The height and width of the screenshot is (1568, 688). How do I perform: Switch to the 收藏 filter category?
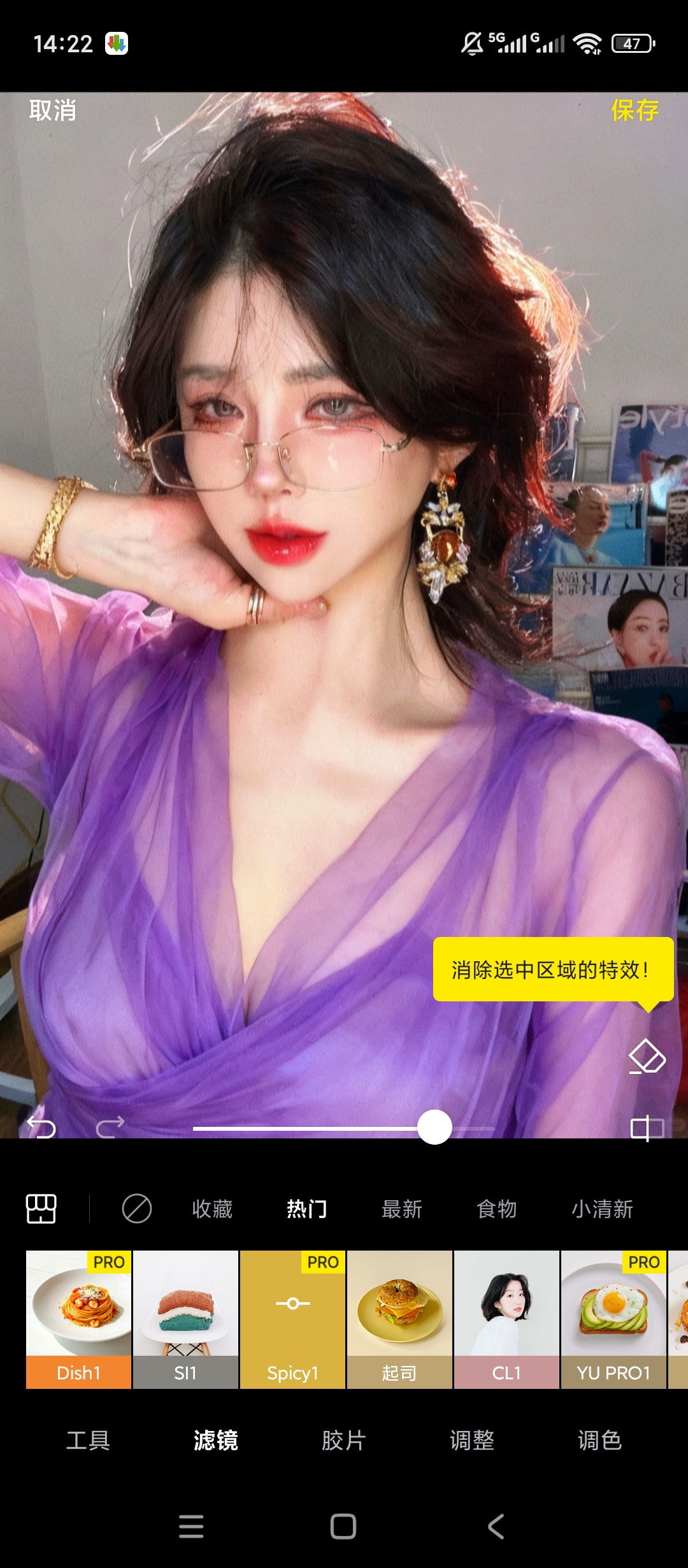212,1209
